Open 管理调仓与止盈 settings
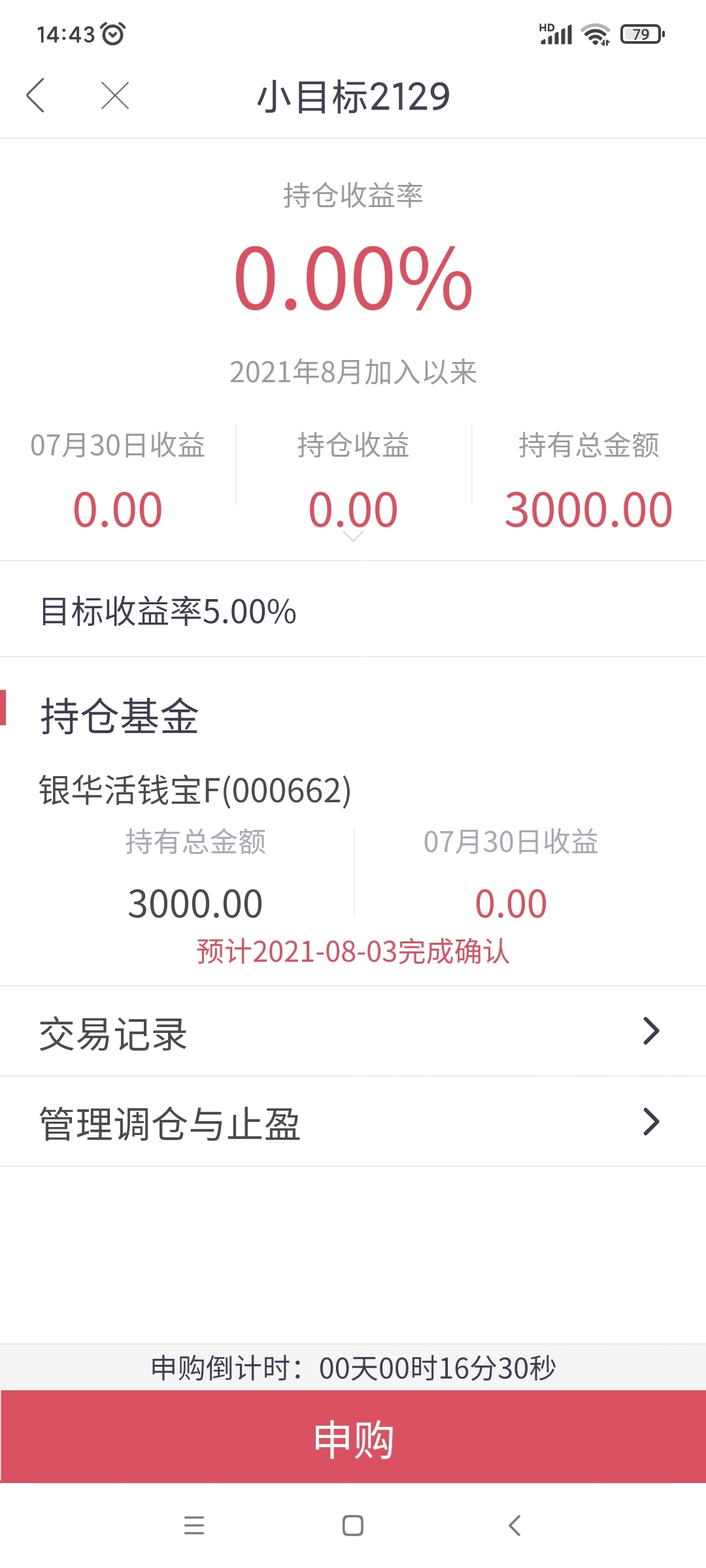The height and width of the screenshot is (1568, 706). pyautogui.click(x=353, y=1122)
